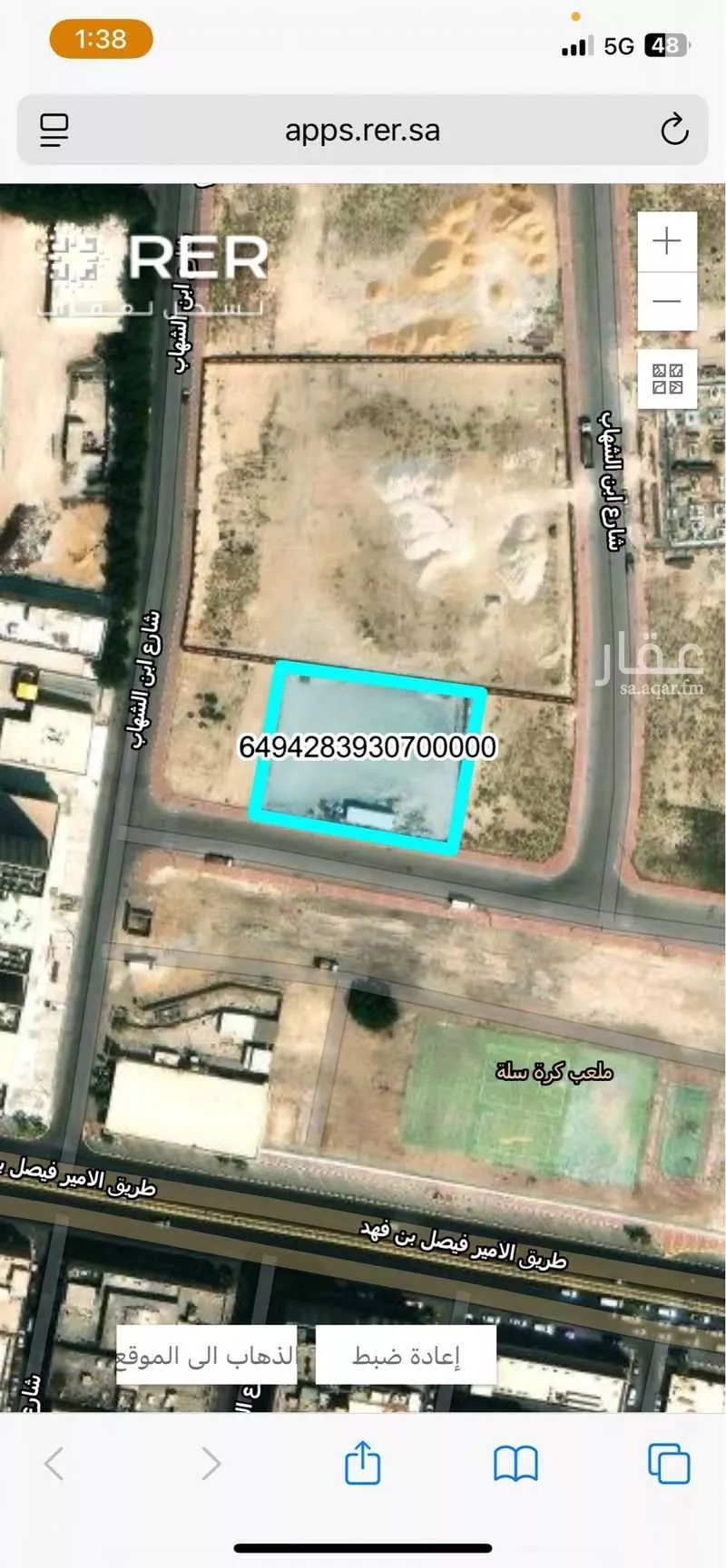
Task: Zoom in on the map
Action: click(x=667, y=241)
